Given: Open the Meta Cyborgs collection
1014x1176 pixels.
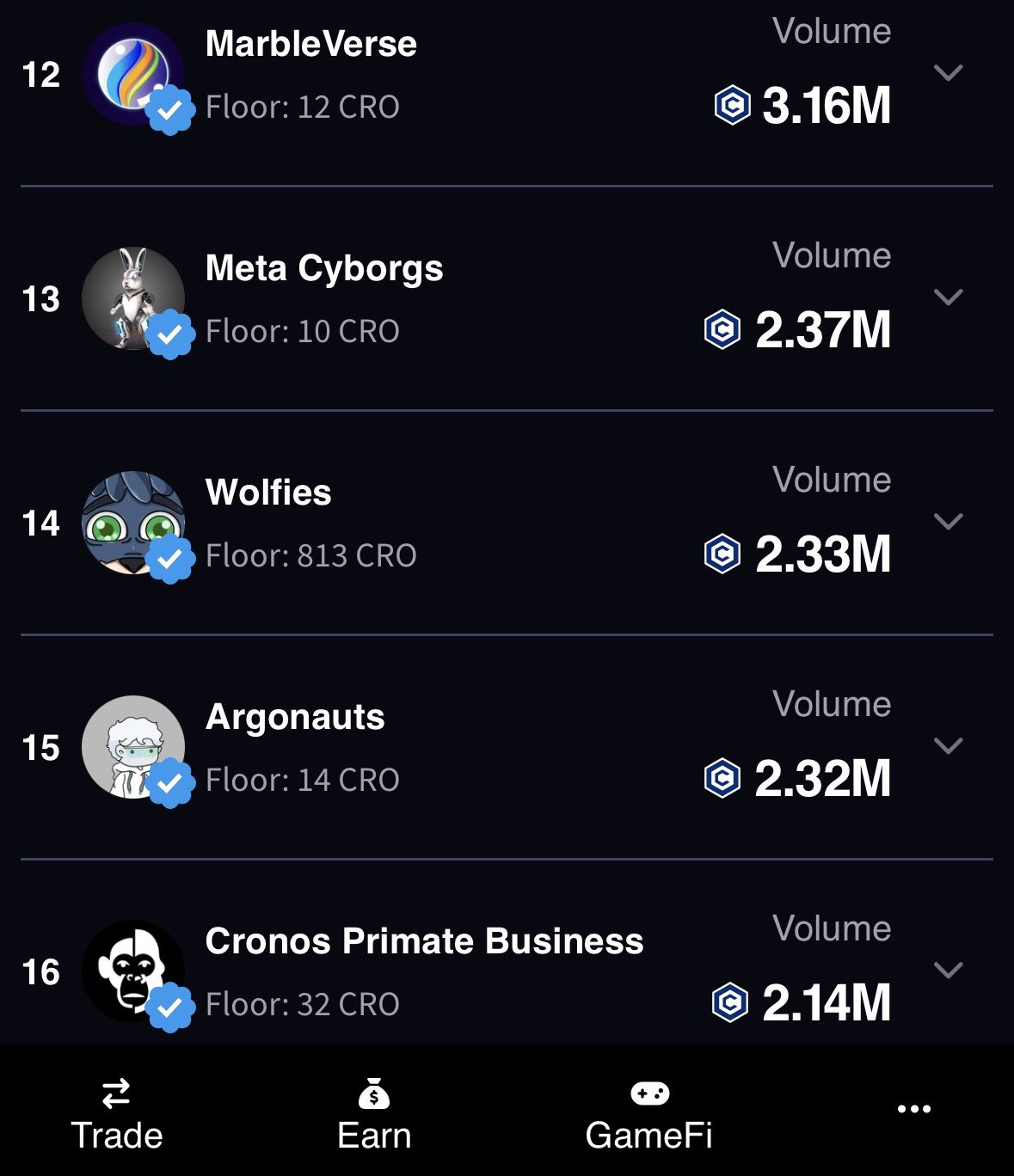Looking at the screenshot, I should click(x=323, y=269).
